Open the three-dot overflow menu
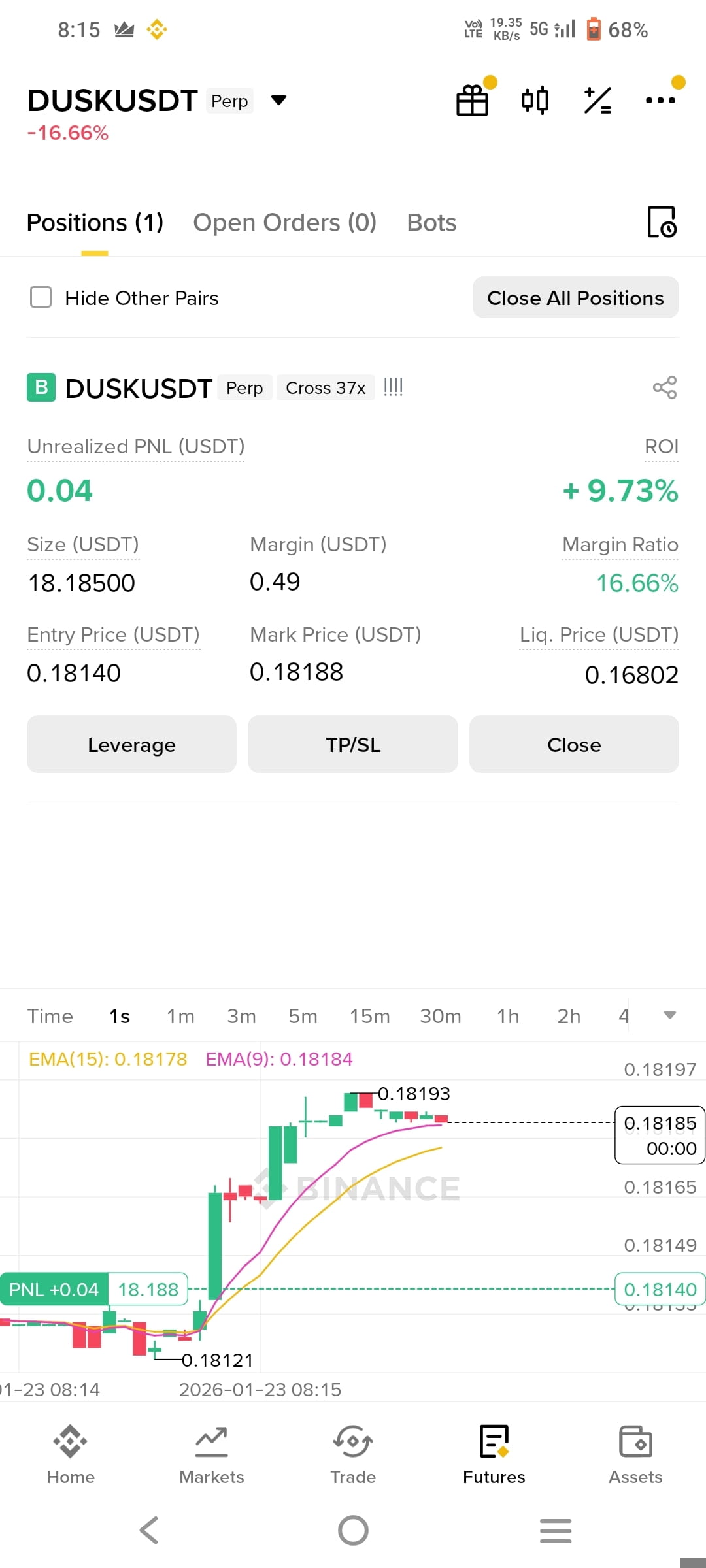The width and height of the screenshot is (706, 1568). click(x=660, y=100)
